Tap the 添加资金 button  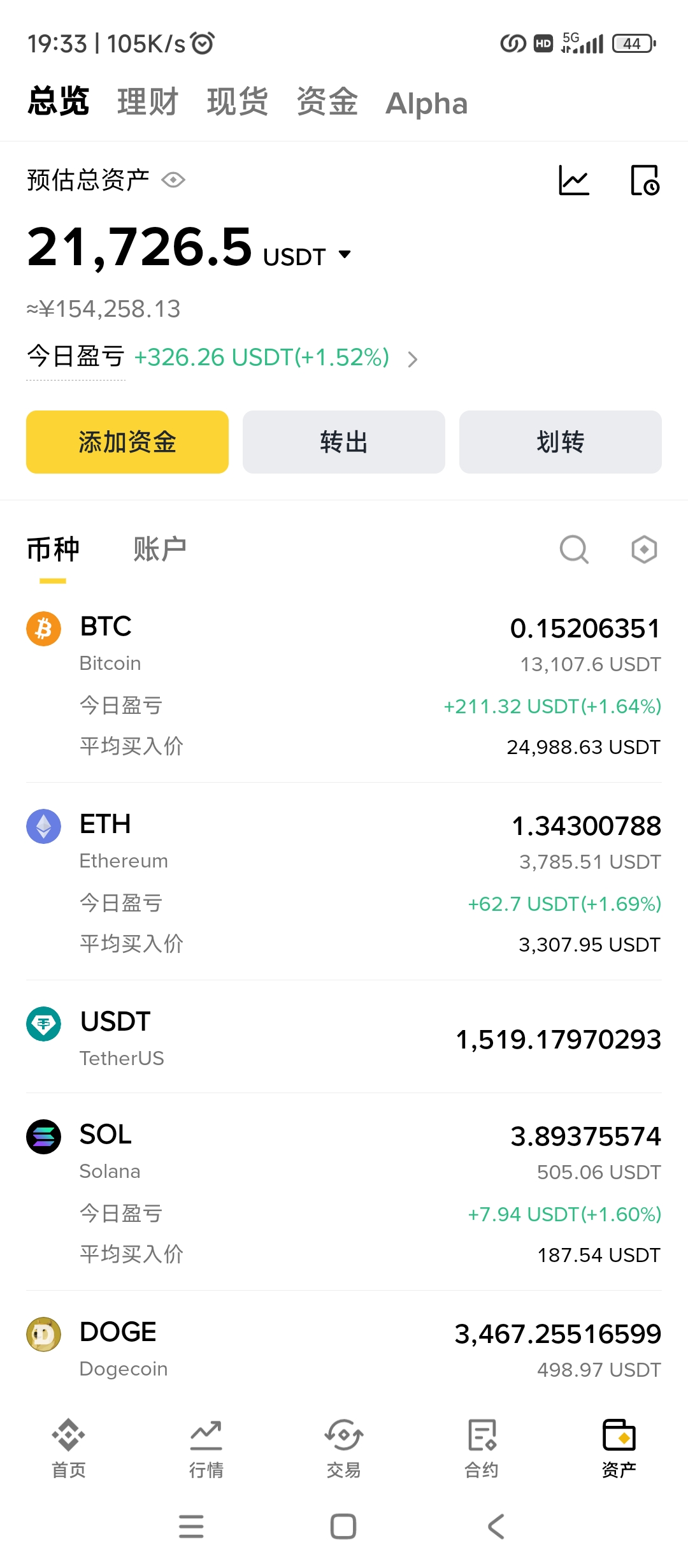[127, 442]
